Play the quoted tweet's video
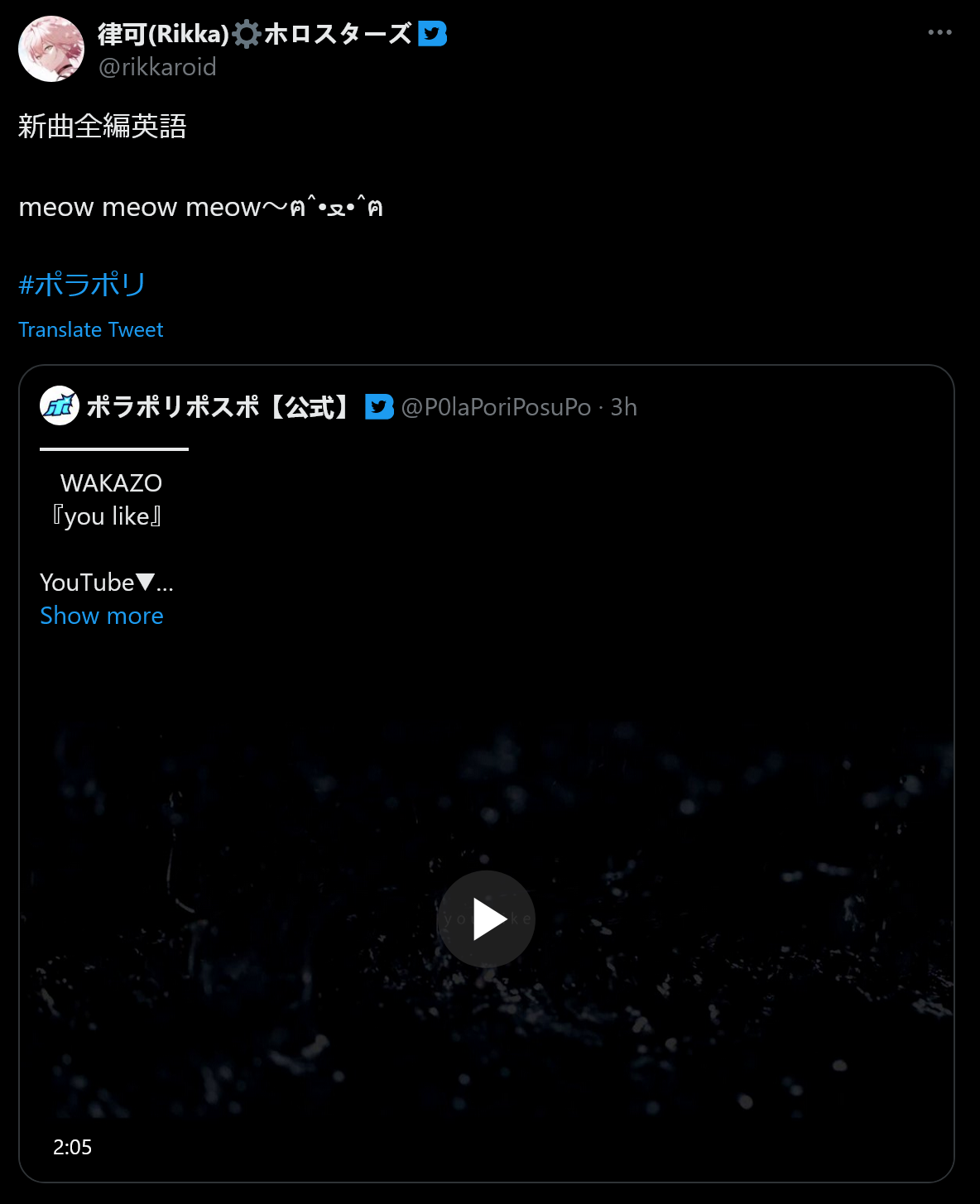 point(487,919)
